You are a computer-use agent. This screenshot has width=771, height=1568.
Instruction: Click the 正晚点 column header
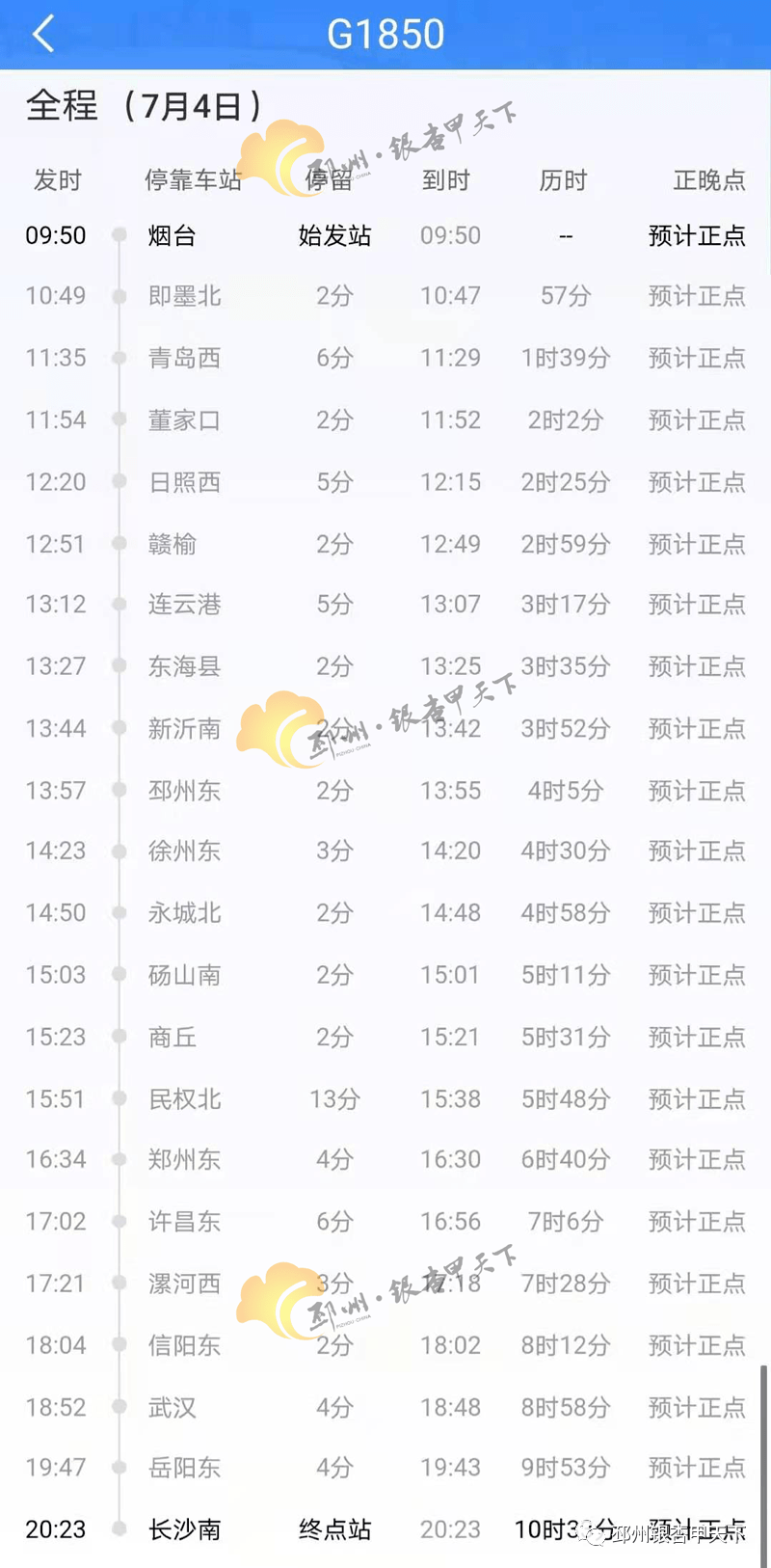(709, 180)
